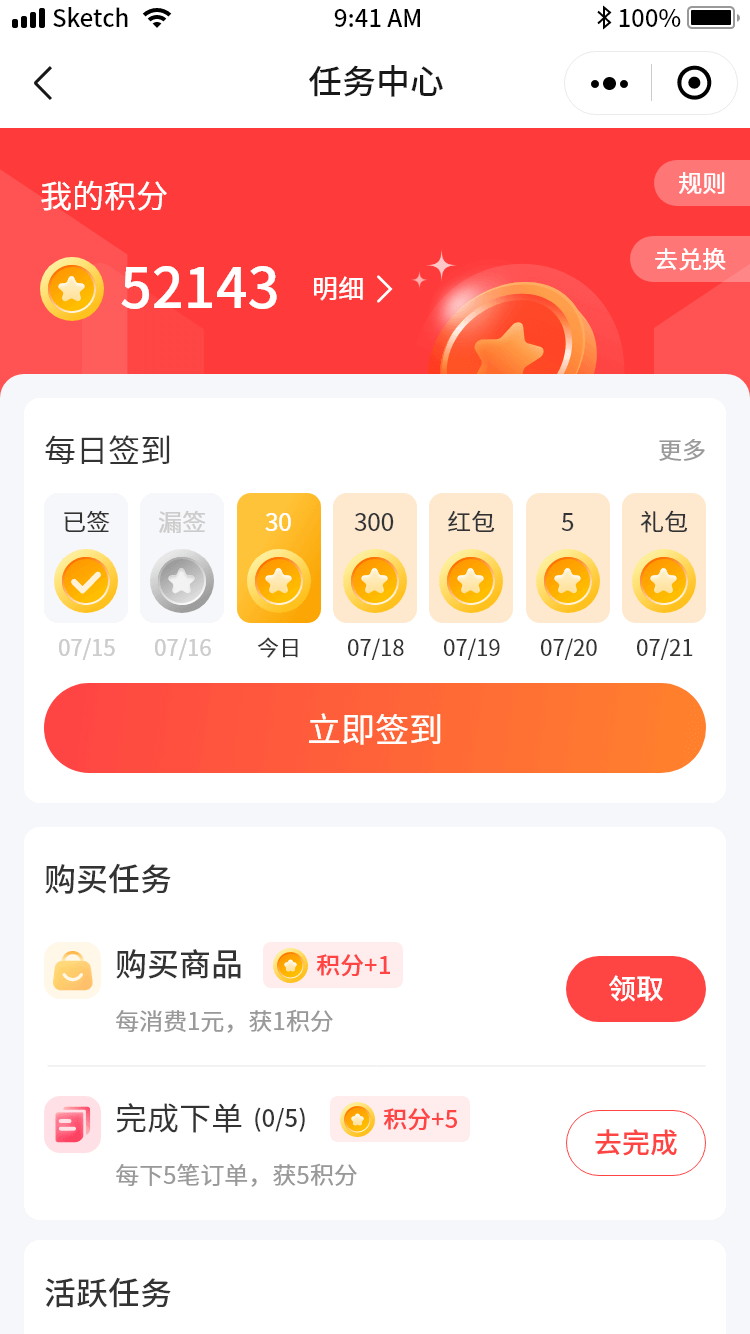The image size is (750, 1334).
Task: Select the 300-point tile for 07/18
Action: 375,558
